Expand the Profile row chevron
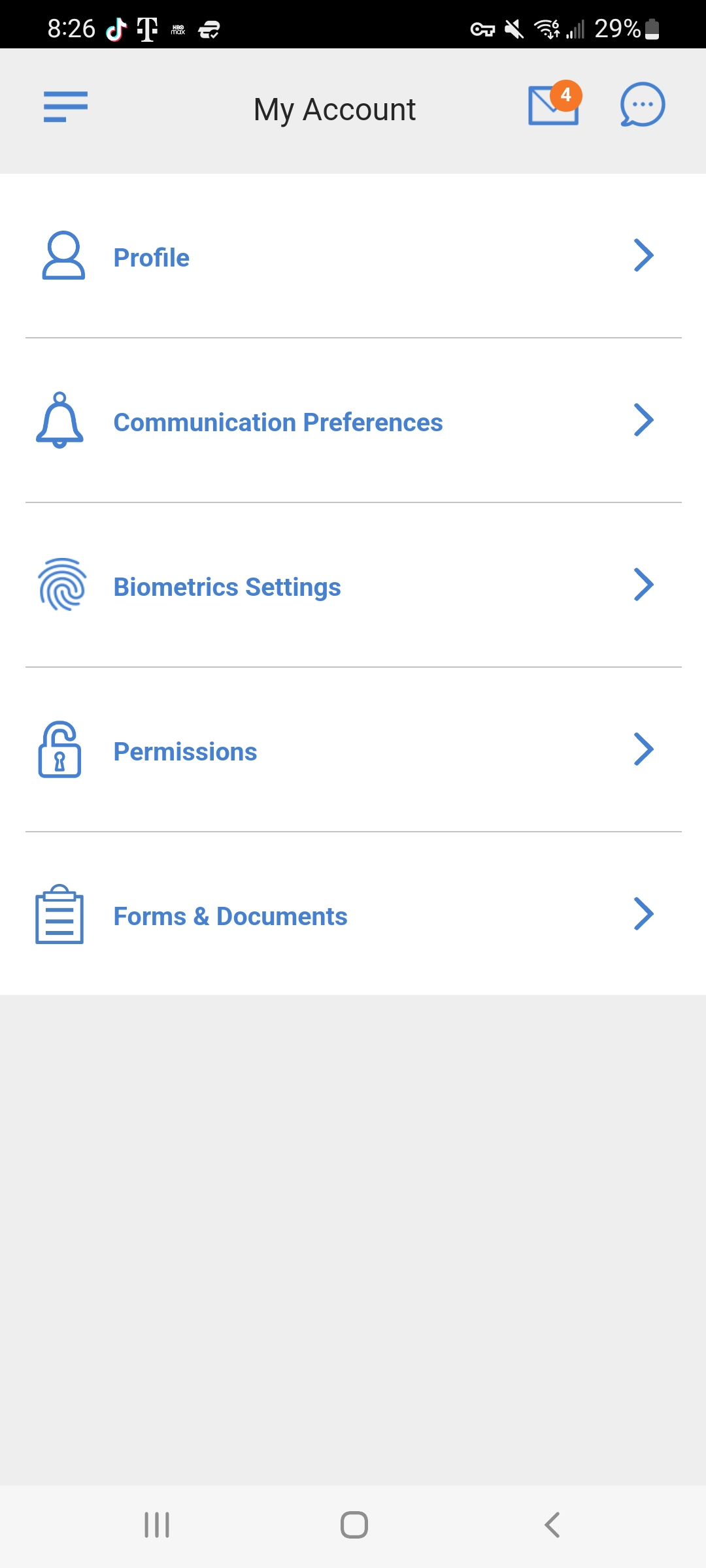Image resolution: width=706 pixels, height=1568 pixels. coord(644,255)
